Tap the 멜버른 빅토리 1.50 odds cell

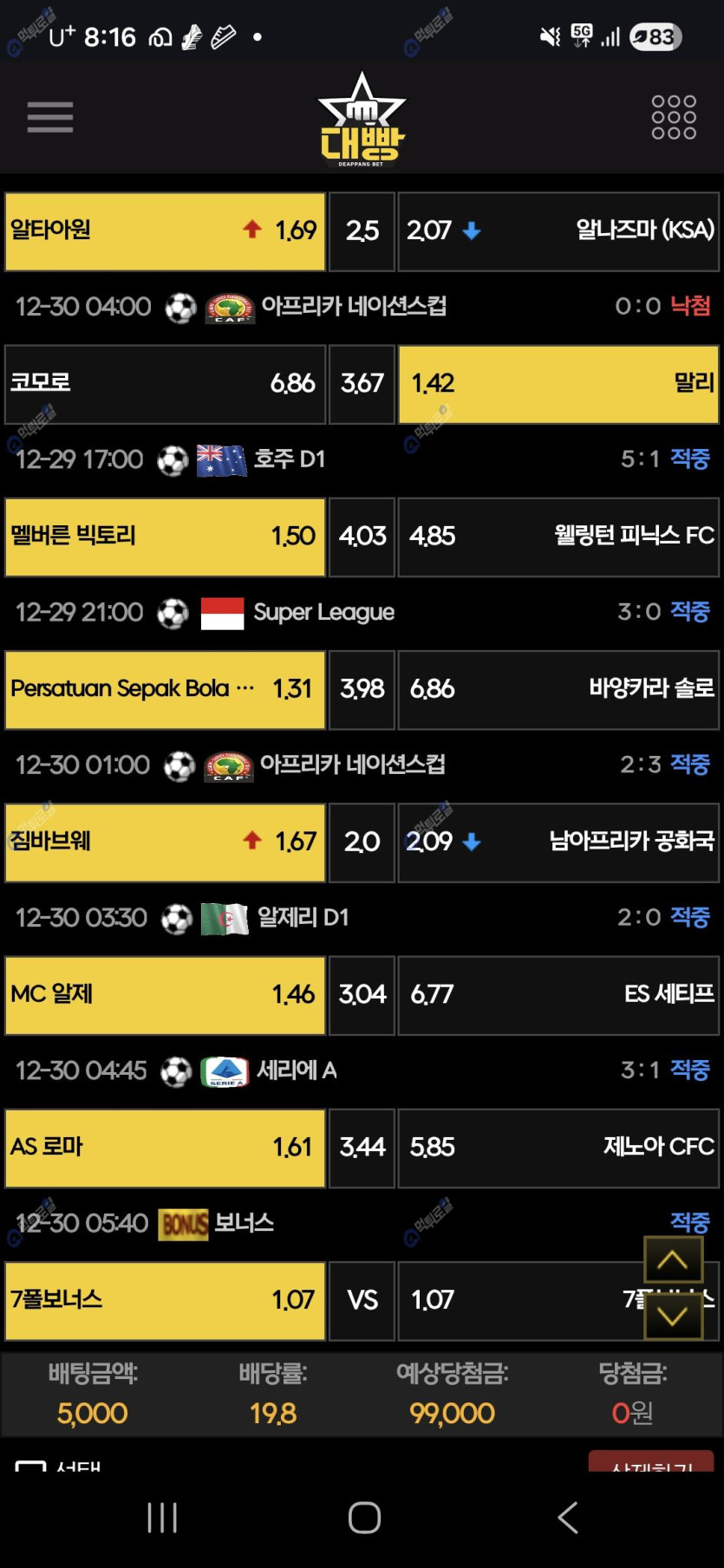165,537
